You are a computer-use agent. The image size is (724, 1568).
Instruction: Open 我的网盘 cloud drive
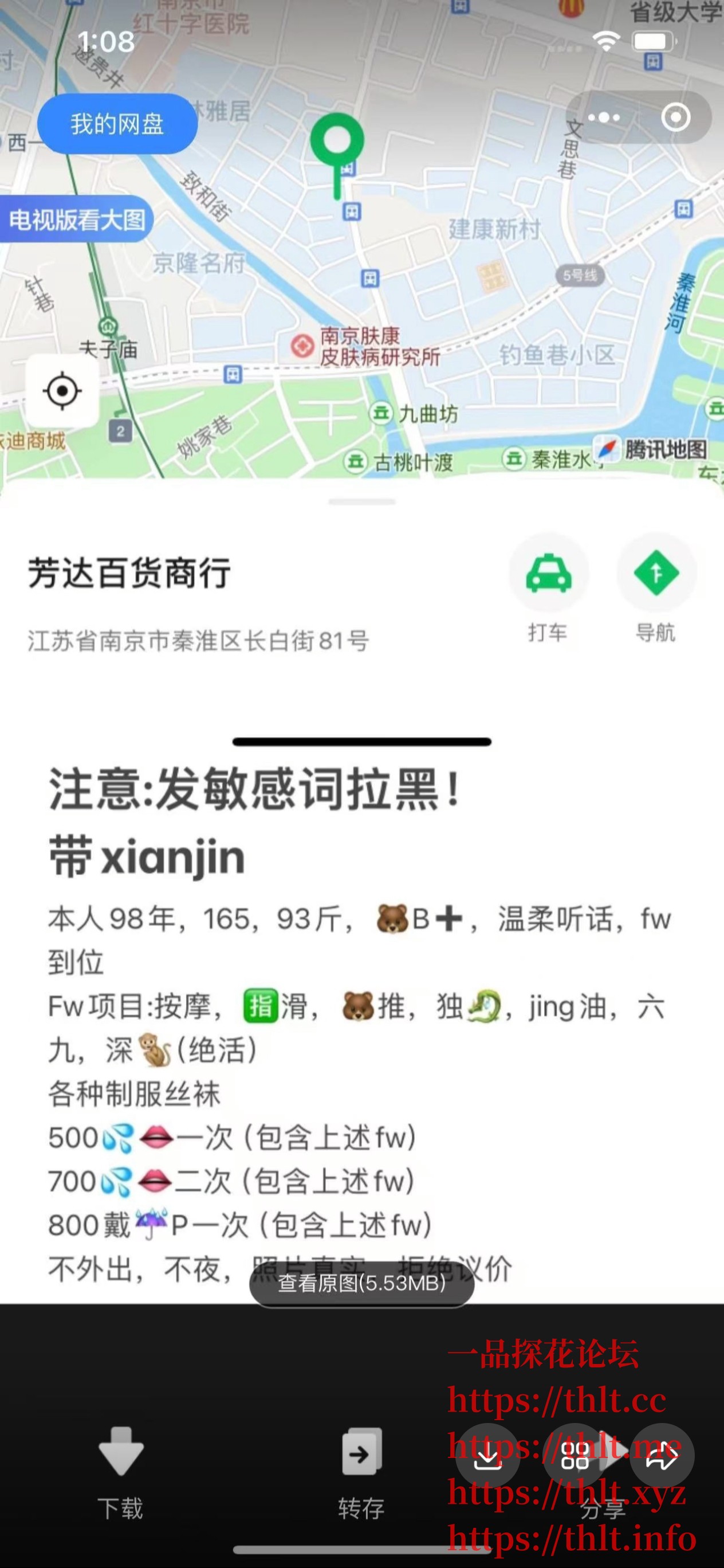pyautogui.click(x=117, y=123)
